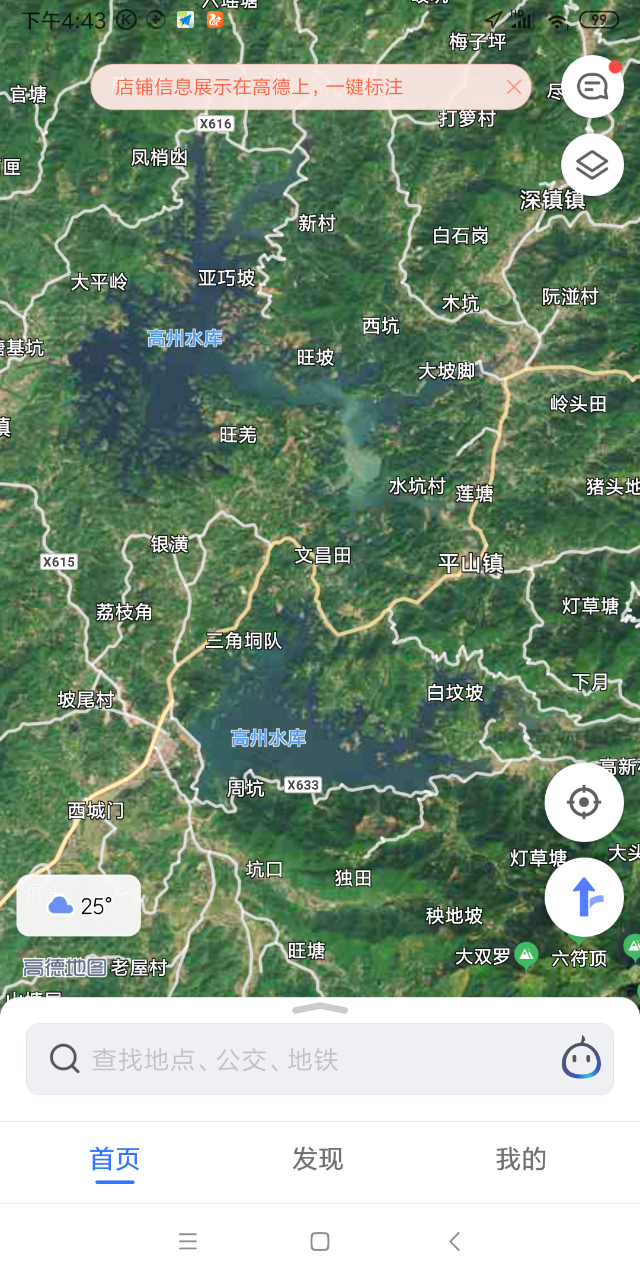
Task: Switch to the 我的 tab
Action: pyautogui.click(x=521, y=1159)
